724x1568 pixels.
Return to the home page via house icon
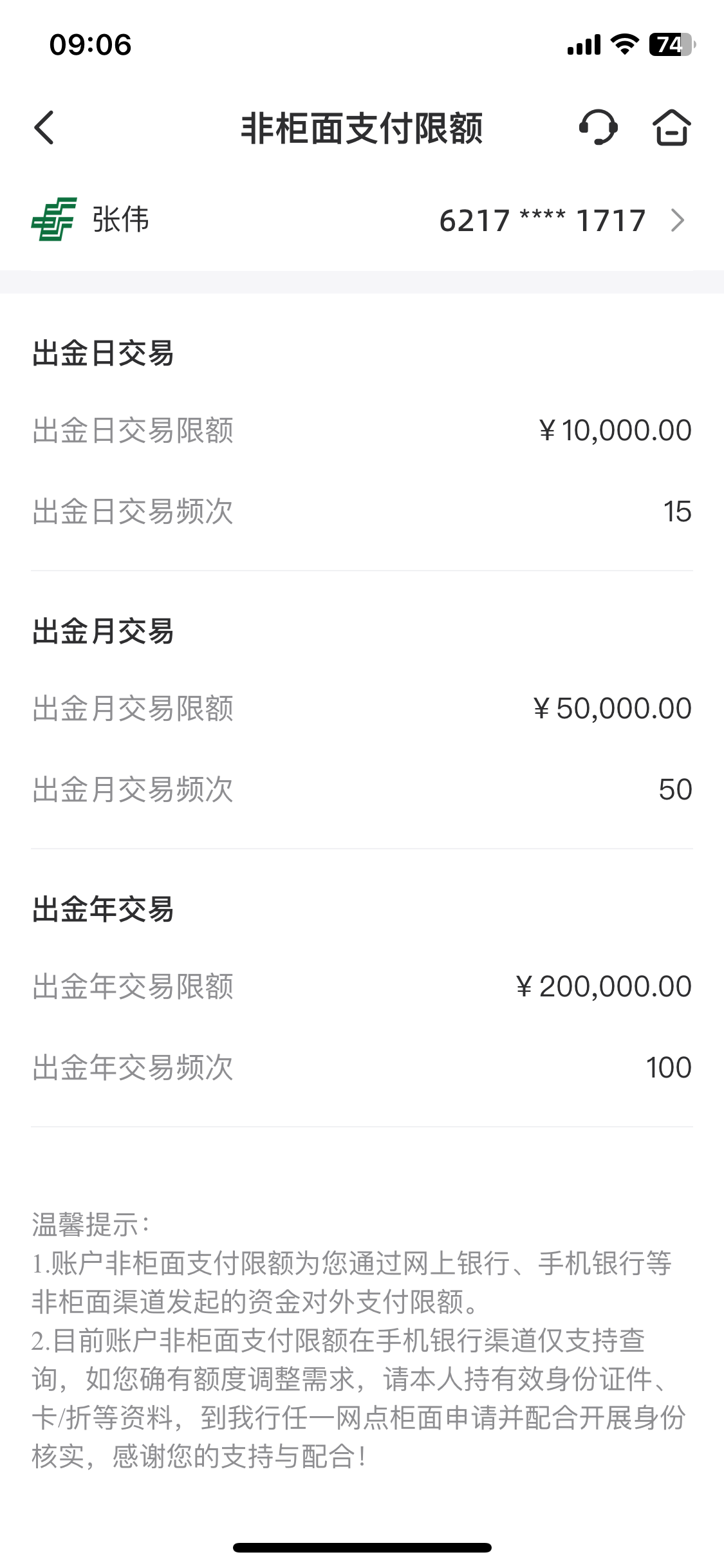coord(671,127)
